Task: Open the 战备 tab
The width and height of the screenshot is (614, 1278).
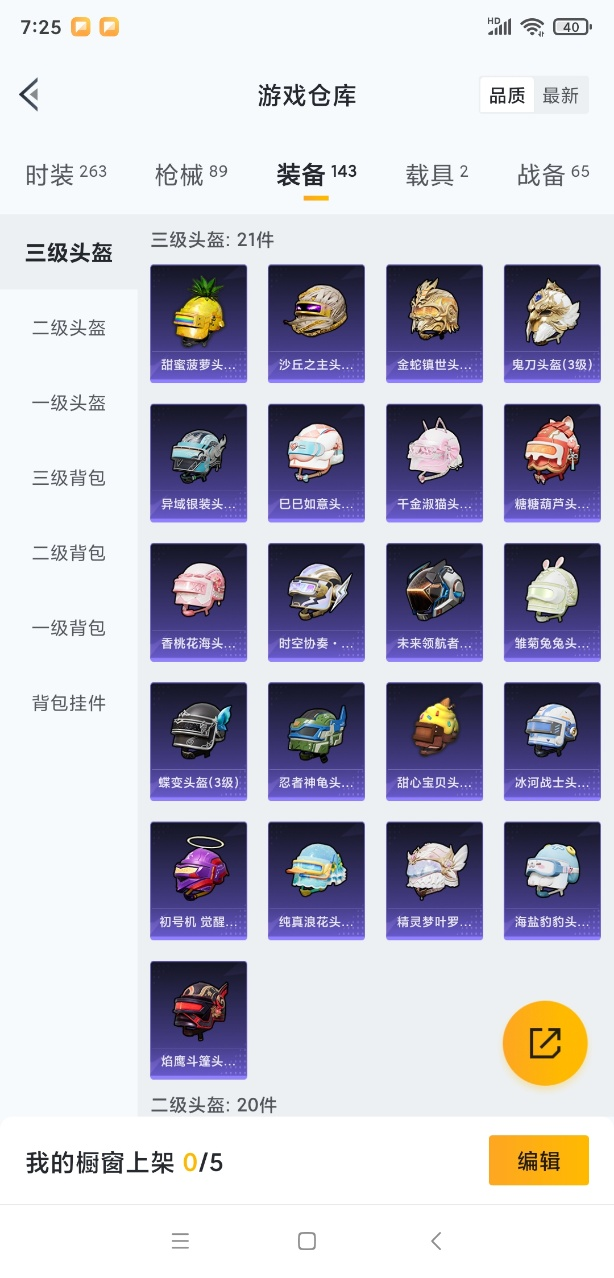Action: (x=552, y=175)
